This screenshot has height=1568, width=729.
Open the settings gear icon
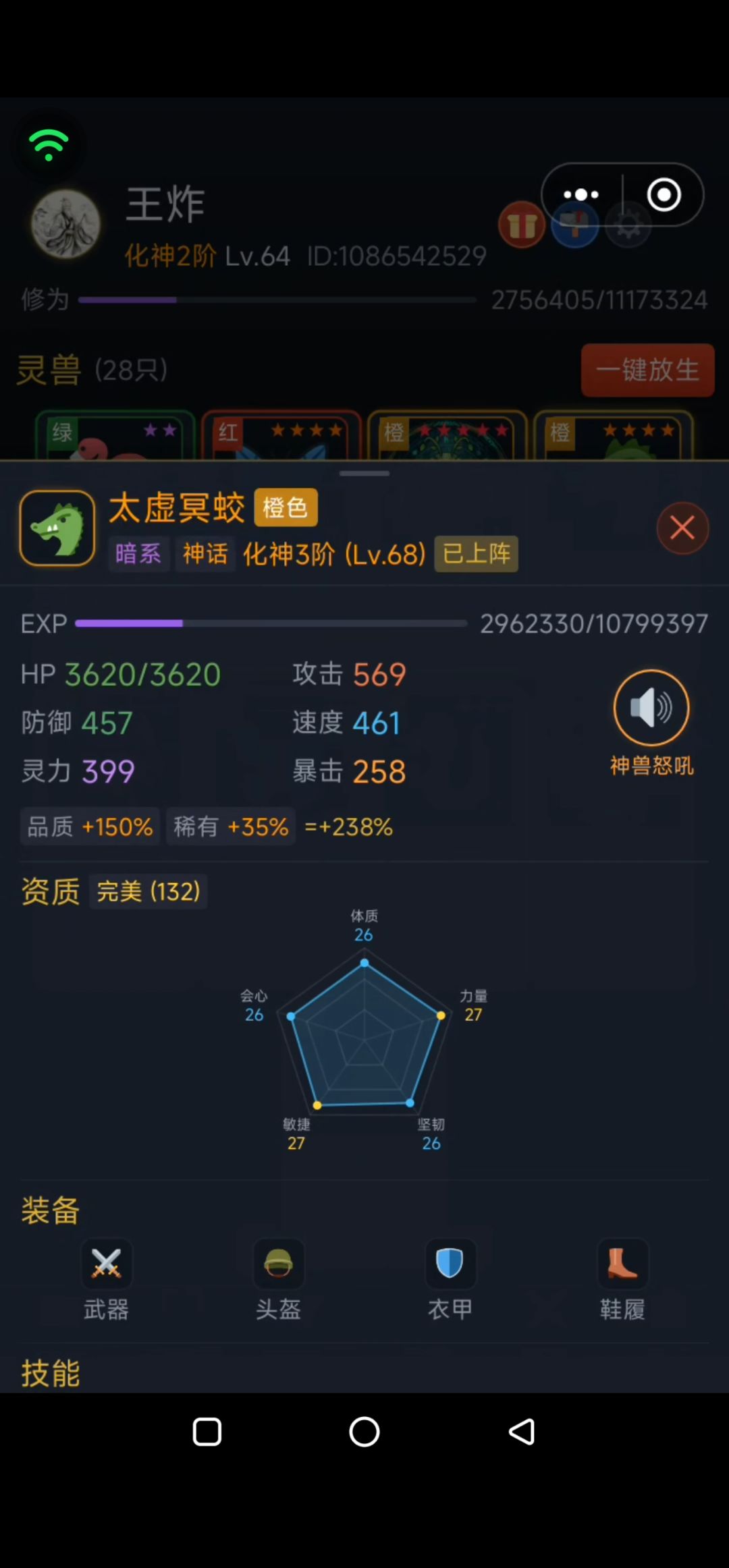click(627, 225)
